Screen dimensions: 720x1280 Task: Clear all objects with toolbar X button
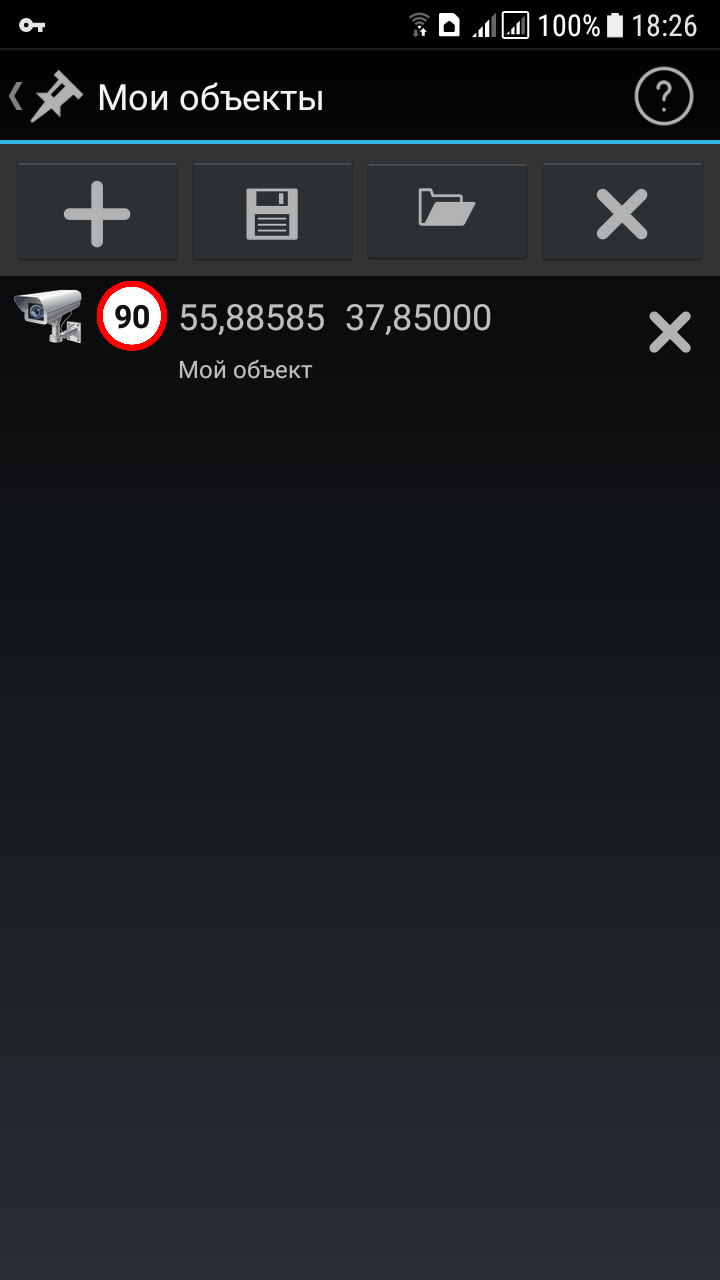tap(622, 212)
